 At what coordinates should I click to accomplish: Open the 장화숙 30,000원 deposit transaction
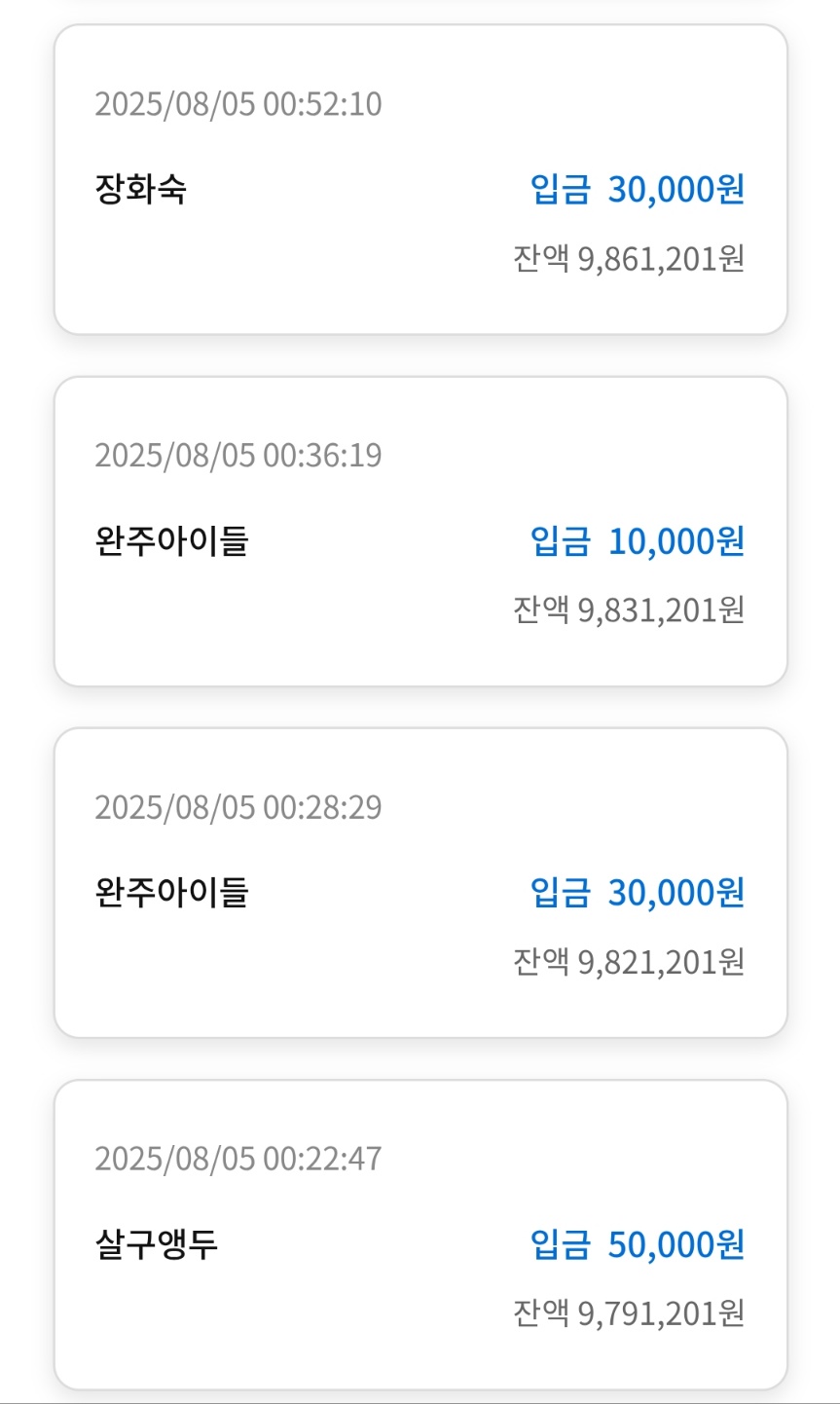420,181
